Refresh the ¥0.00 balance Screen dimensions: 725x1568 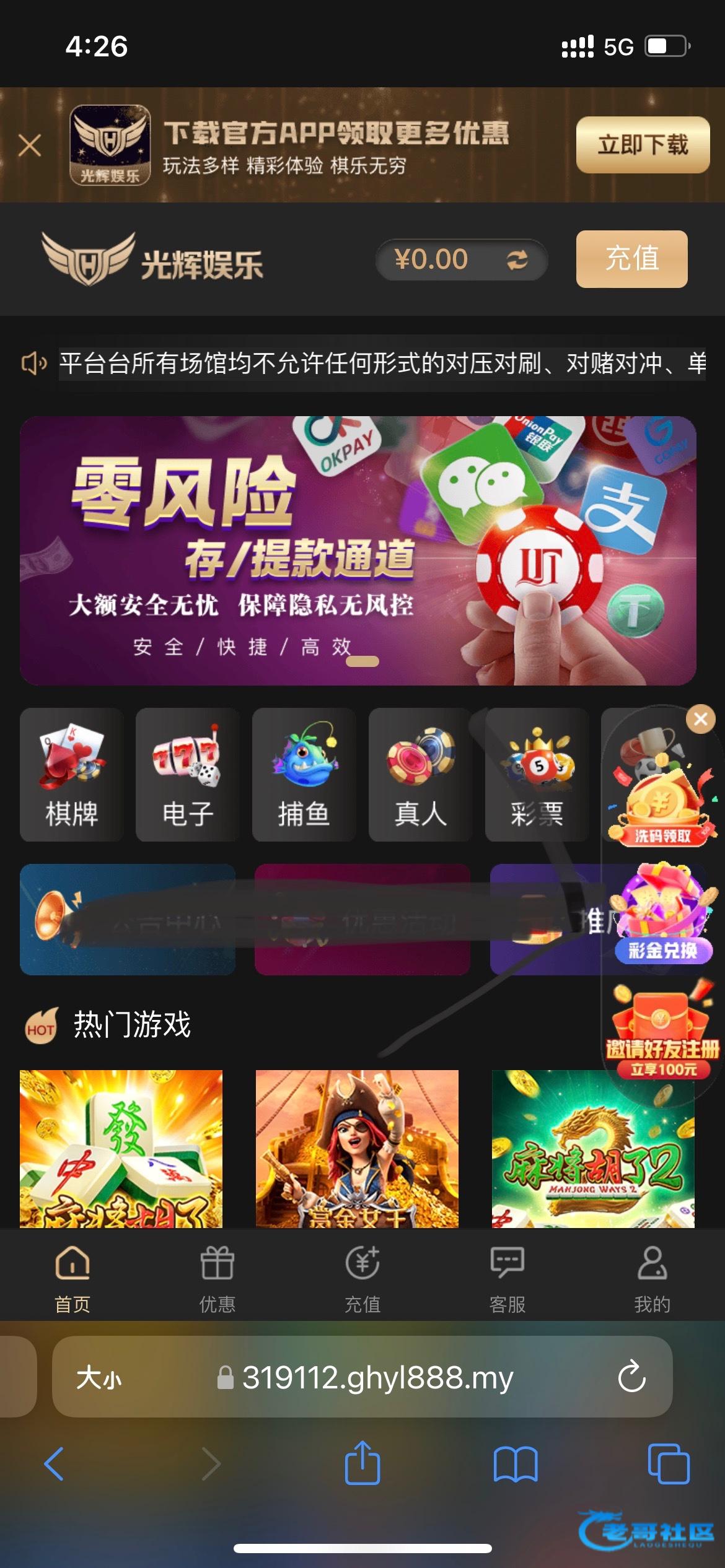(517, 259)
